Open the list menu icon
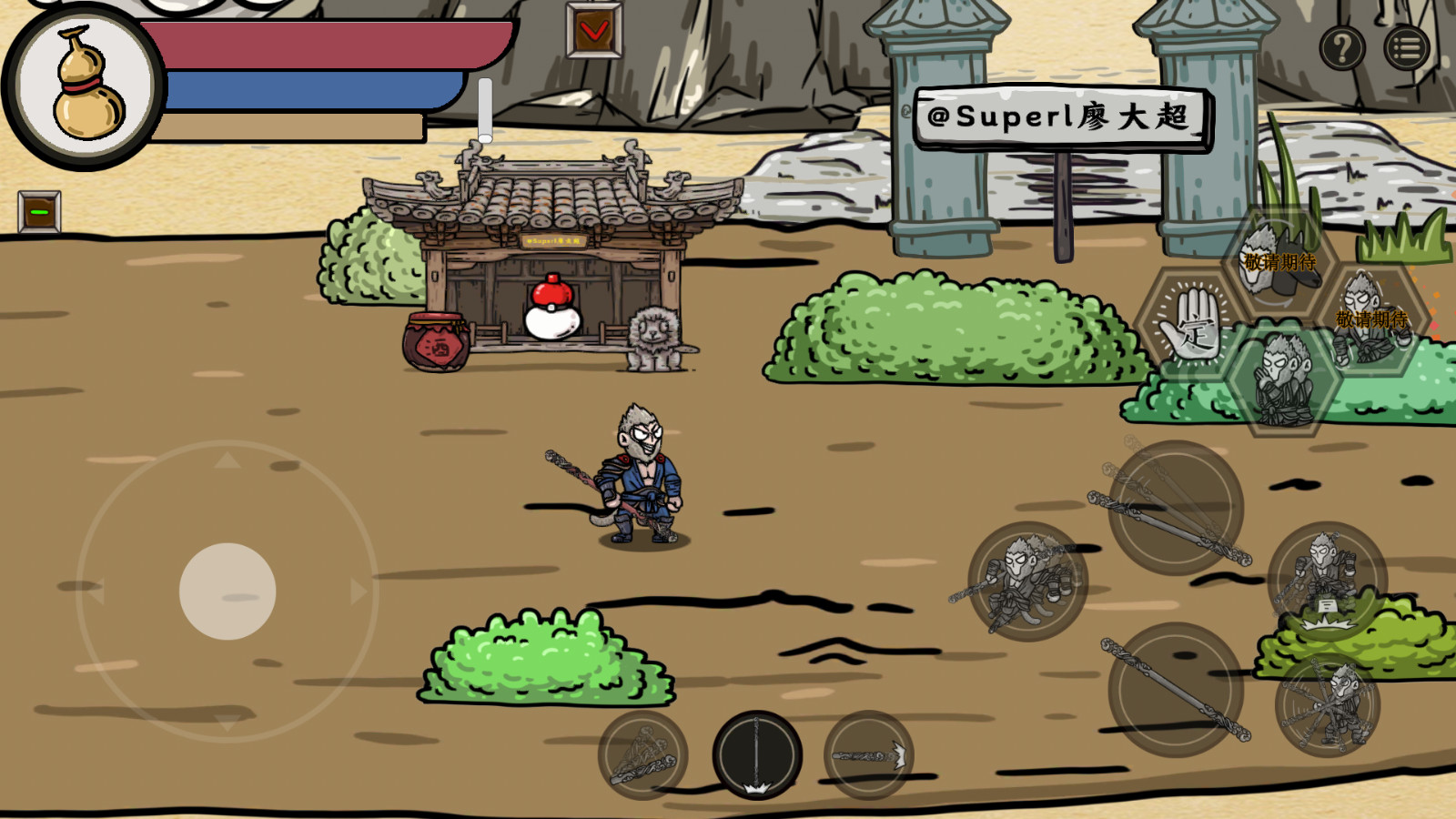Screen dimensions: 1456x819 point(1407,47)
